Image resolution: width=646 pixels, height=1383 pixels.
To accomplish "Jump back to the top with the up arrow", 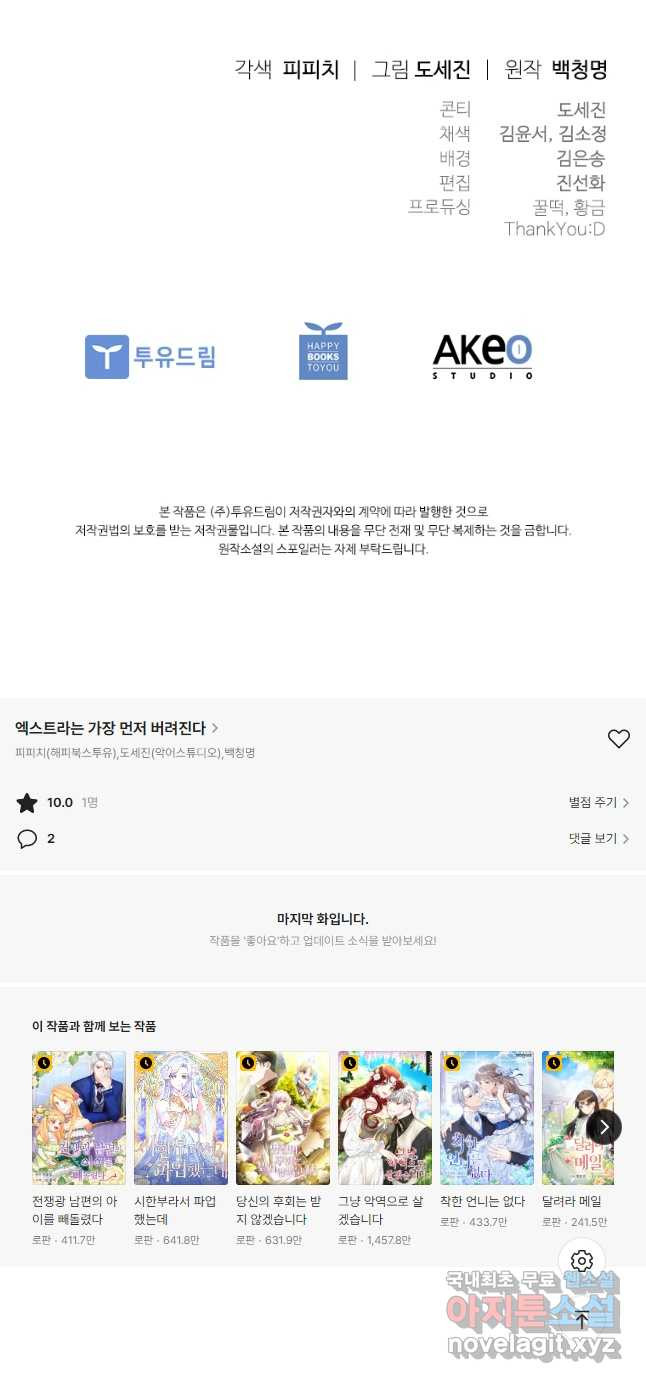I will [x=582, y=1319].
